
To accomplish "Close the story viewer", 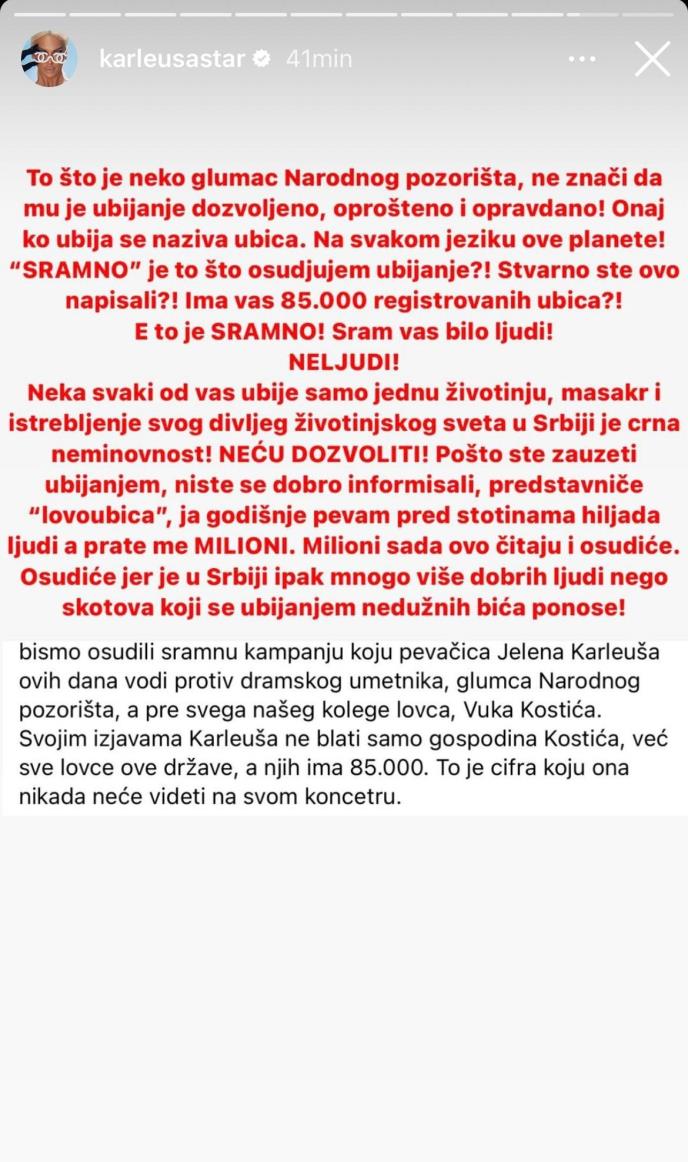I will [652, 59].
